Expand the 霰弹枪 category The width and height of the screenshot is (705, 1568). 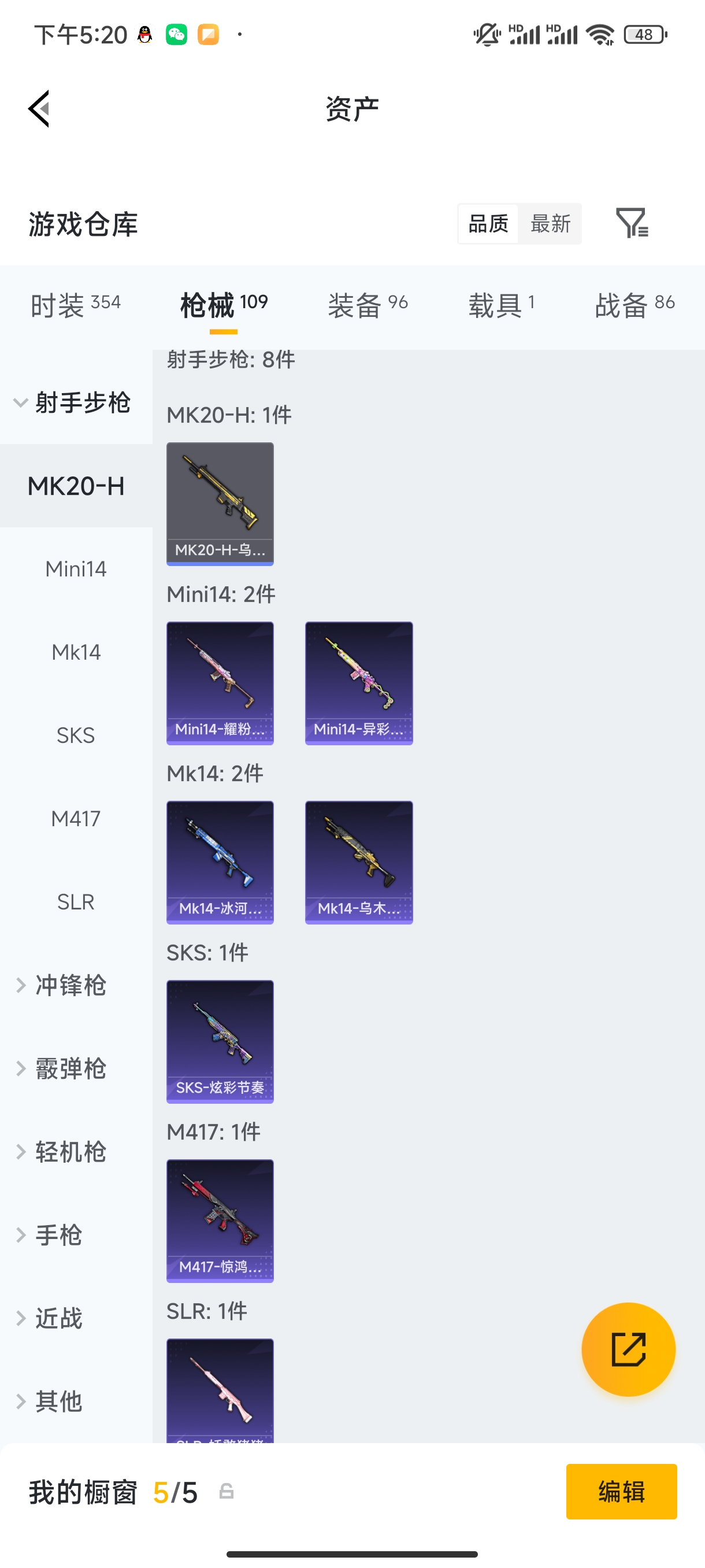70,1068
